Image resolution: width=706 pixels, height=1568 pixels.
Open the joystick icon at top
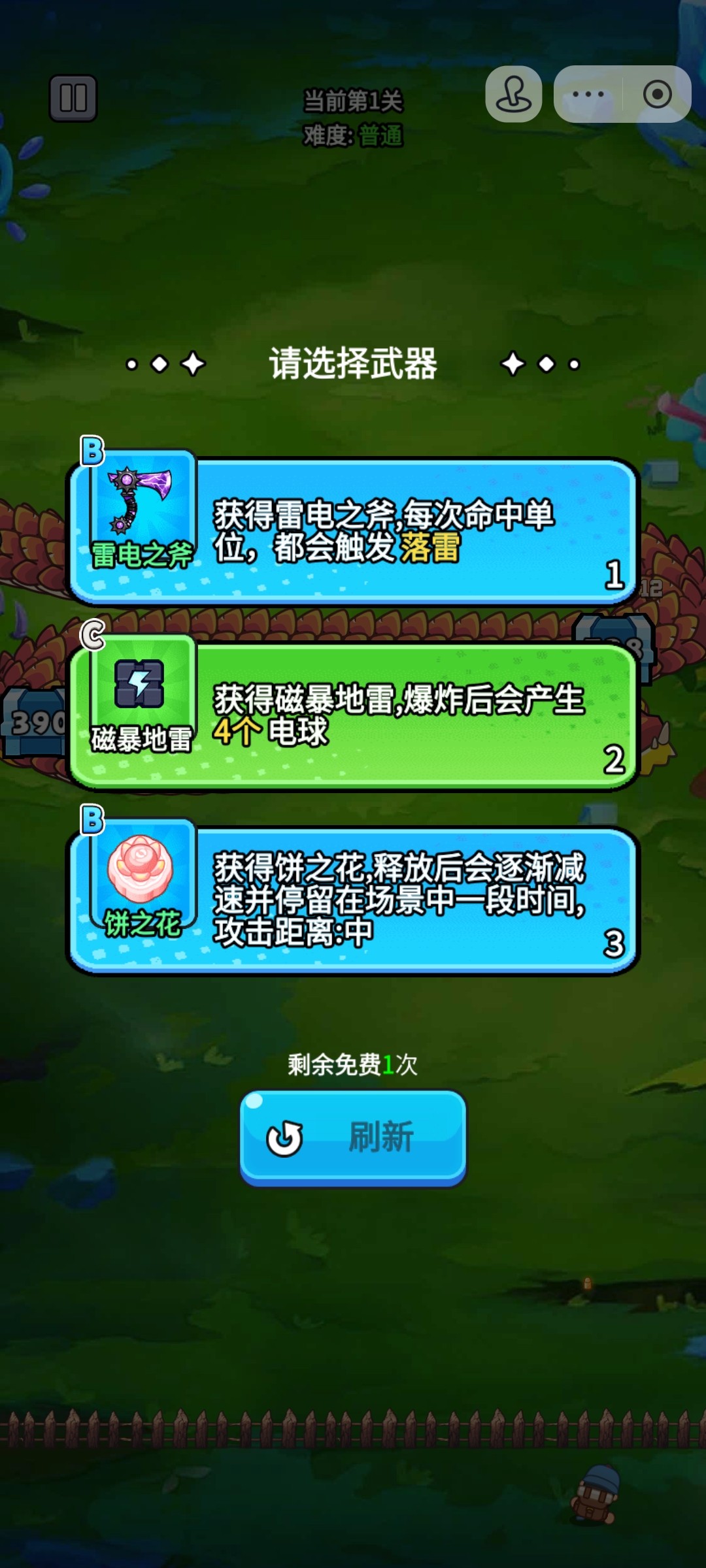(x=513, y=94)
